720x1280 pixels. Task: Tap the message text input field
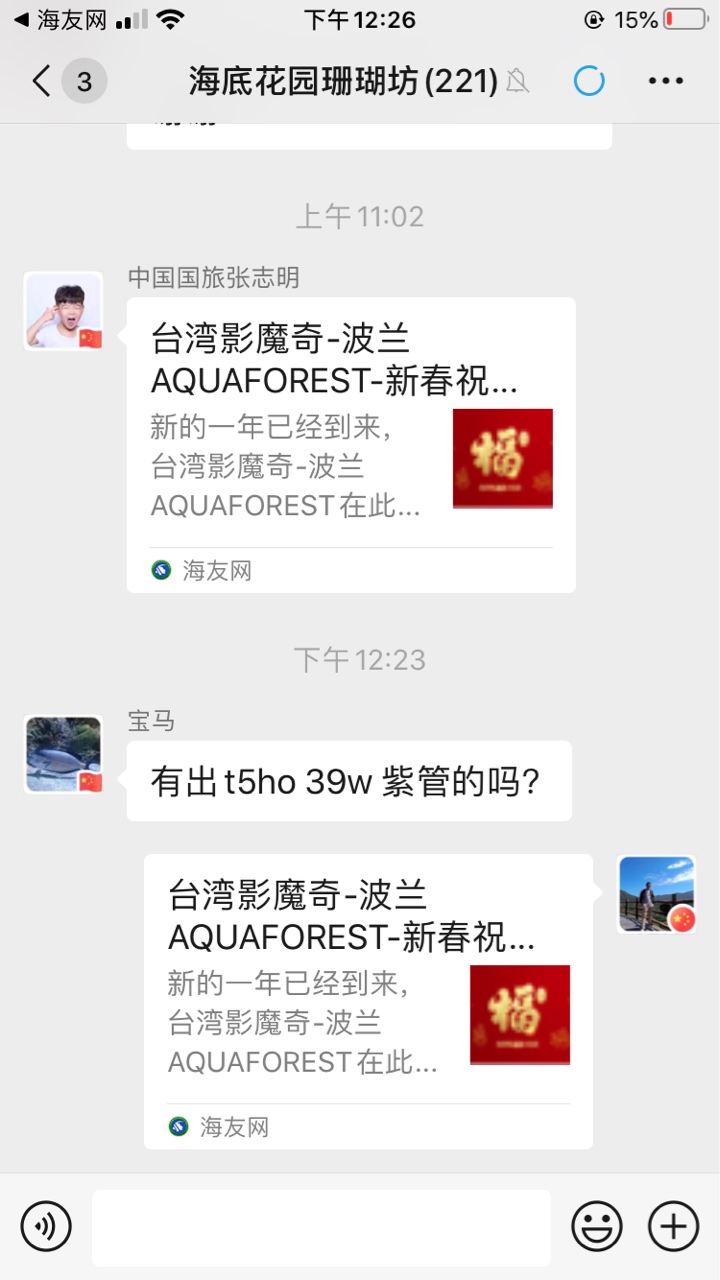click(321, 1227)
